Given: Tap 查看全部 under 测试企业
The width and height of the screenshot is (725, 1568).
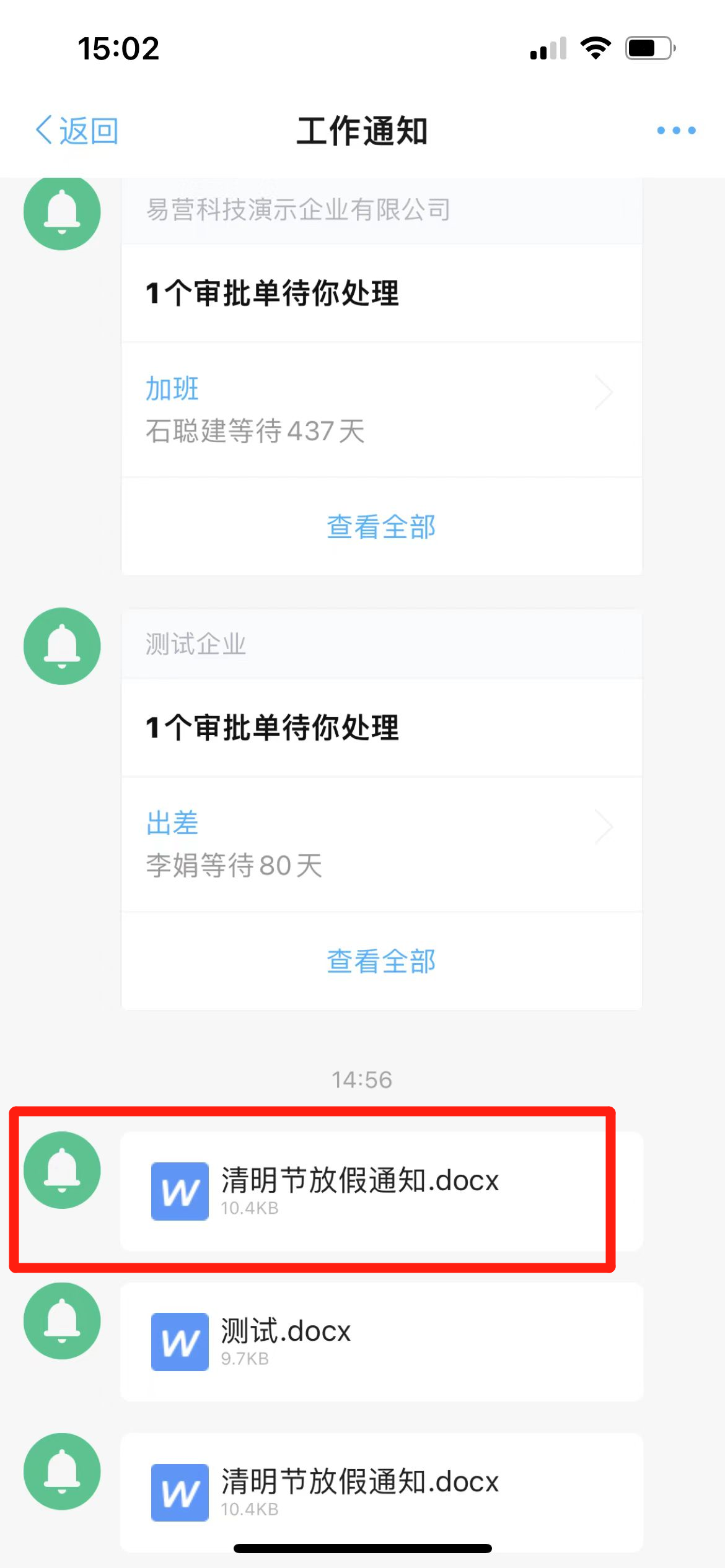Looking at the screenshot, I should tap(382, 962).
